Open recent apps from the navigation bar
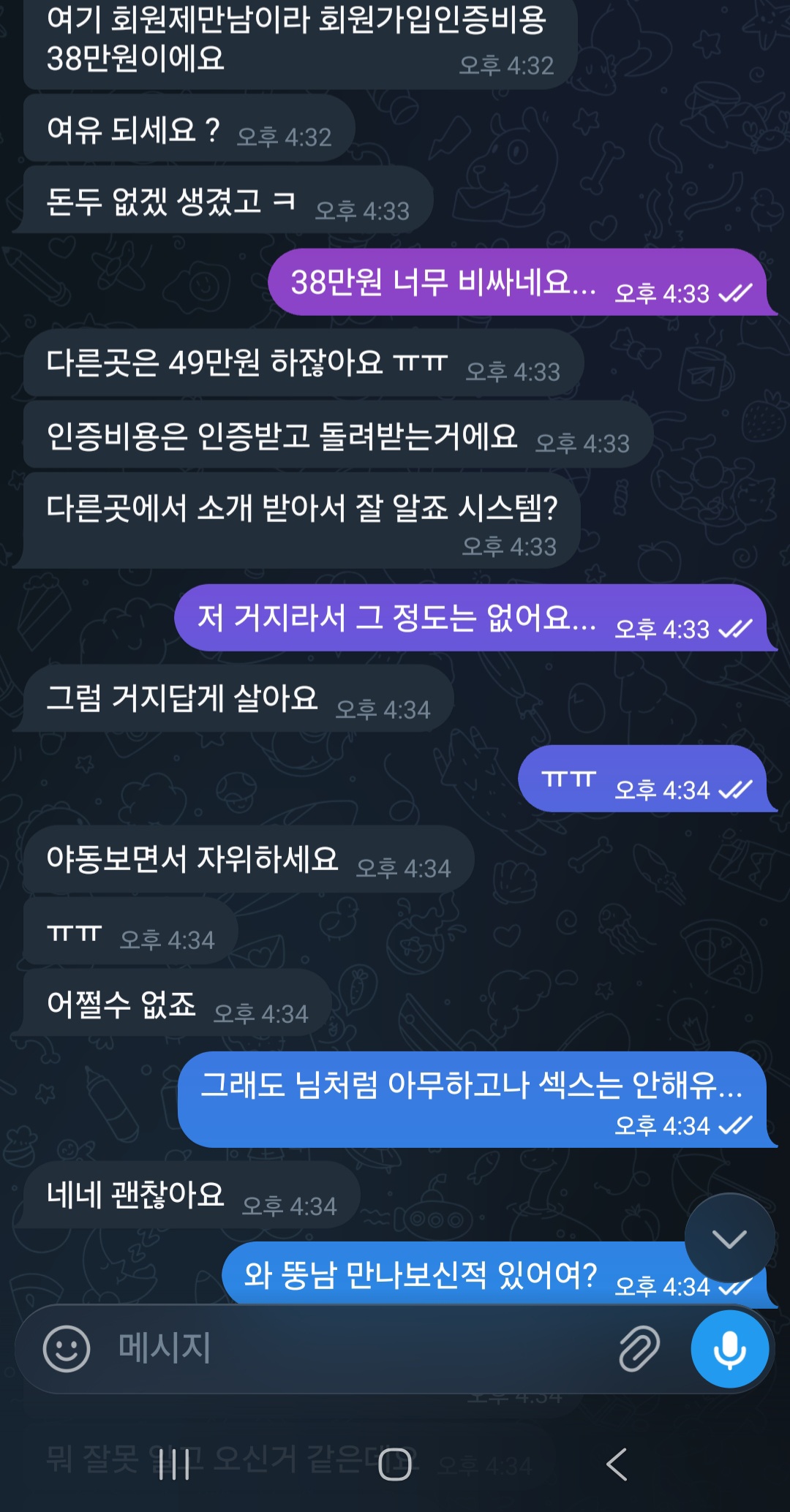The height and width of the screenshot is (1512, 790). click(174, 1464)
